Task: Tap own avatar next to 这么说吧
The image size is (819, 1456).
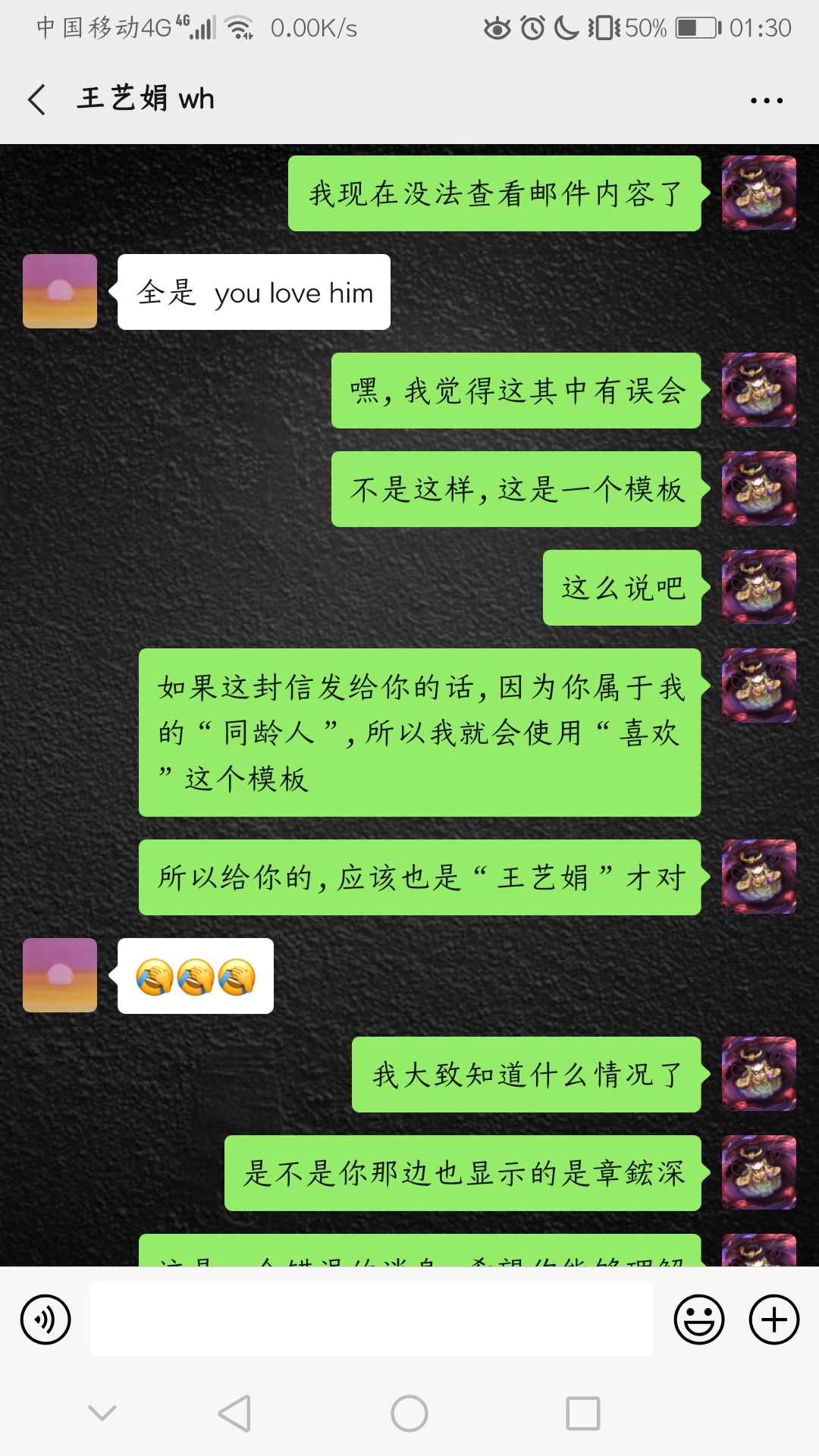Action: (x=758, y=587)
